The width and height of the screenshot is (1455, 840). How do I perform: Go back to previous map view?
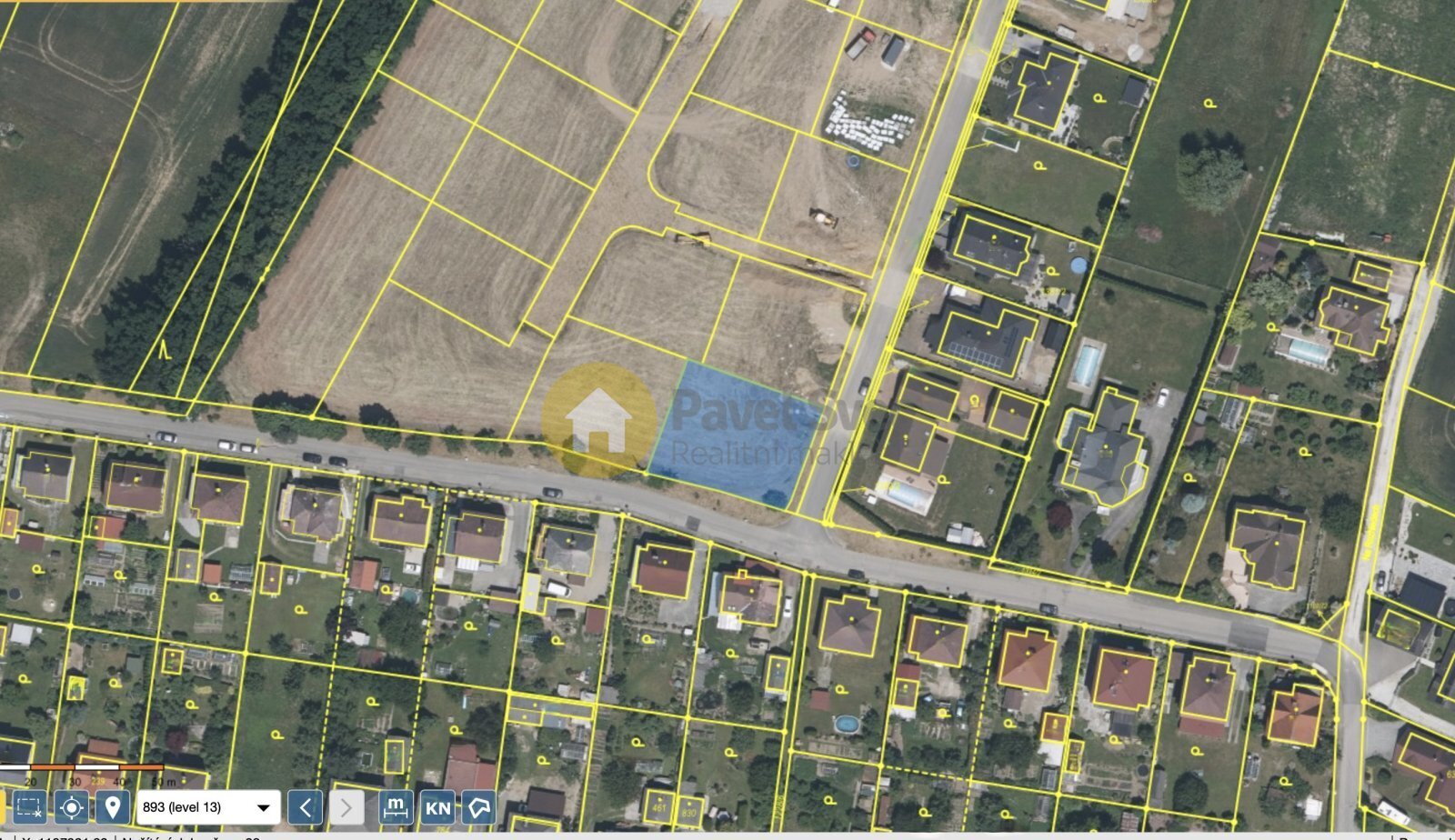pos(306,806)
